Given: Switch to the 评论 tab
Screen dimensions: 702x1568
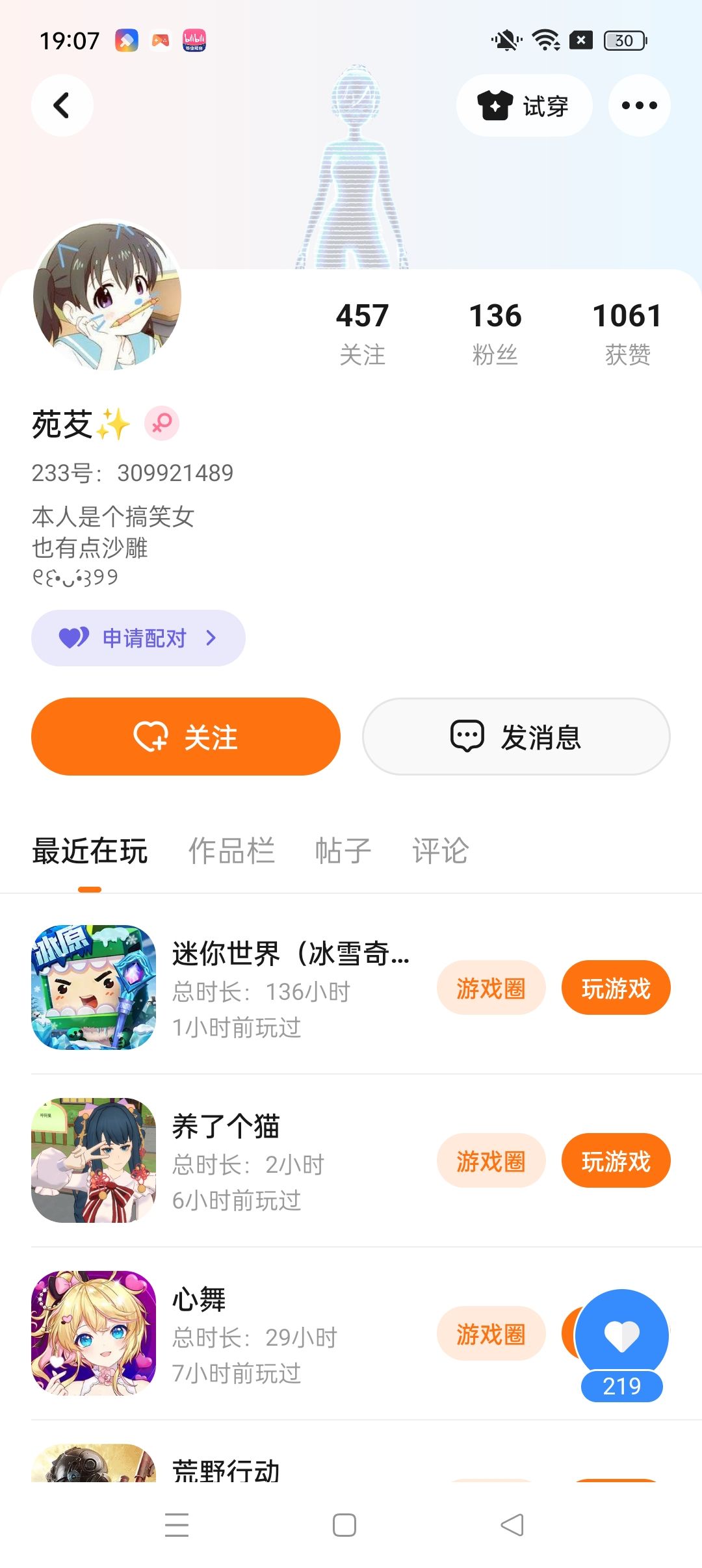Looking at the screenshot, I should point(440,851).
